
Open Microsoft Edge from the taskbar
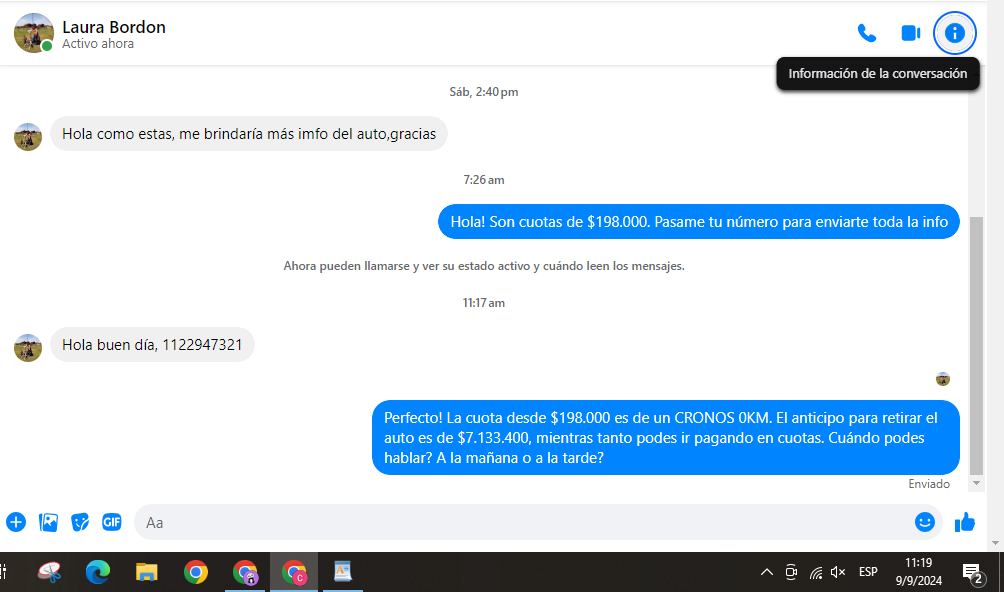point(98,572)
